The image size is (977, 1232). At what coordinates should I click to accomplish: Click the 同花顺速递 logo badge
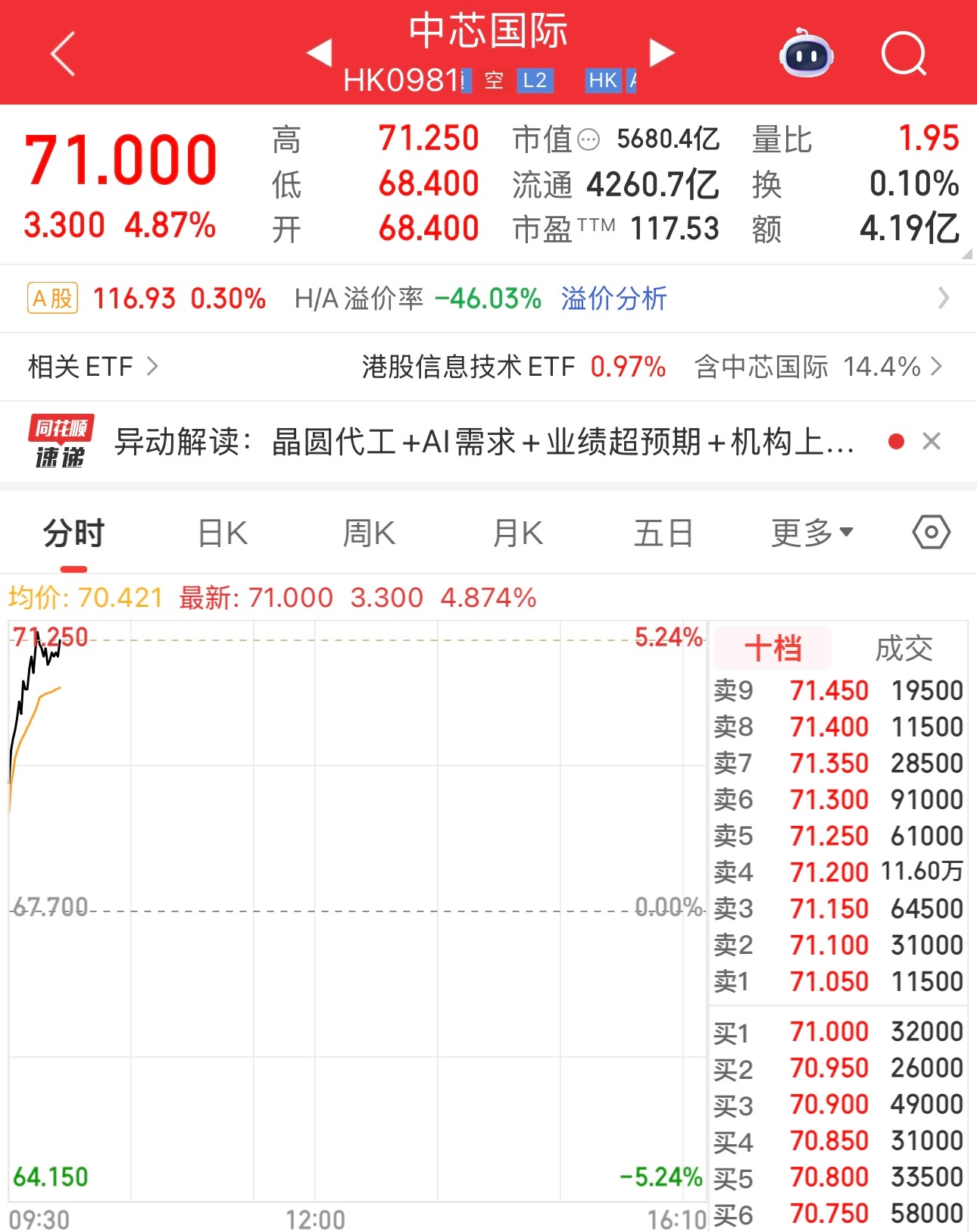[61, 441]
